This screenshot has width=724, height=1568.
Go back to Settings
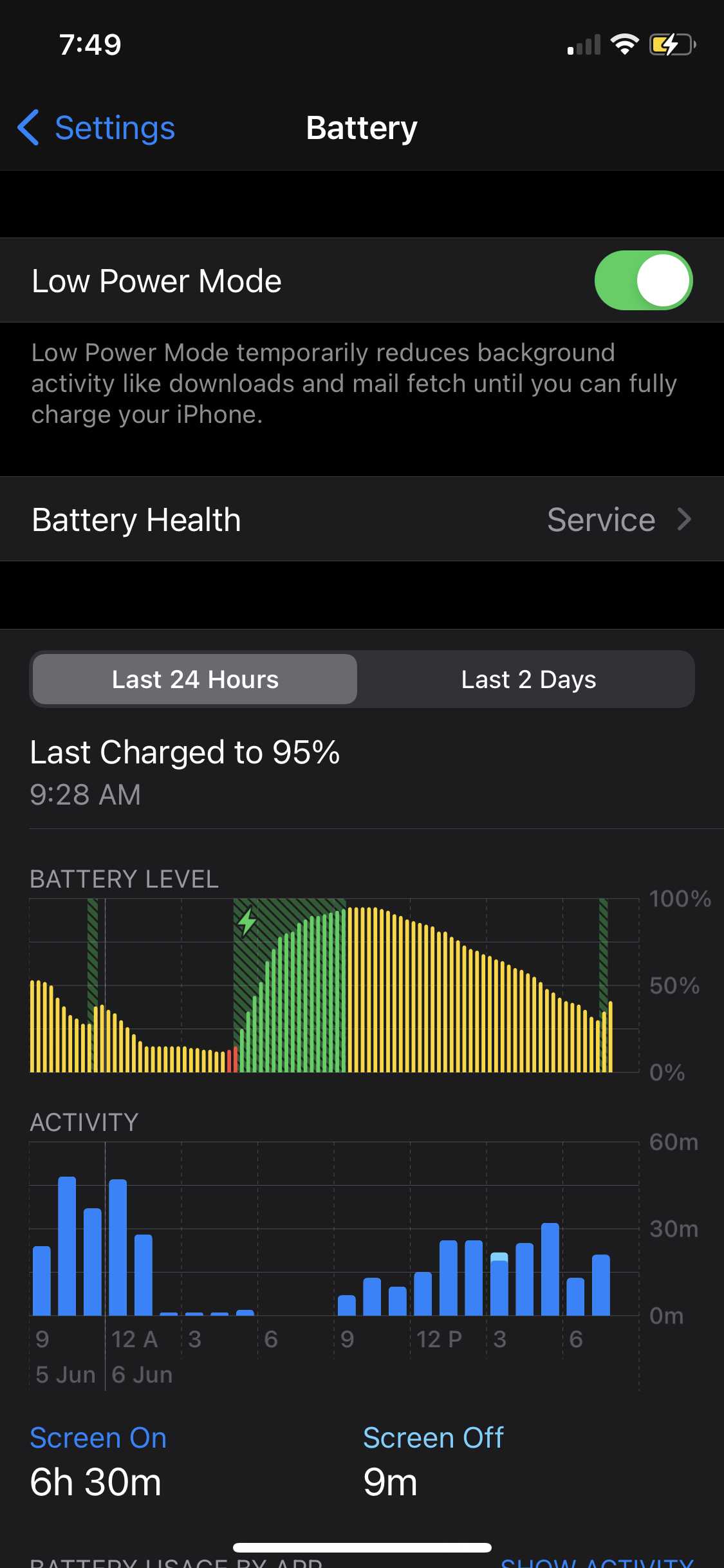point(97,127)
